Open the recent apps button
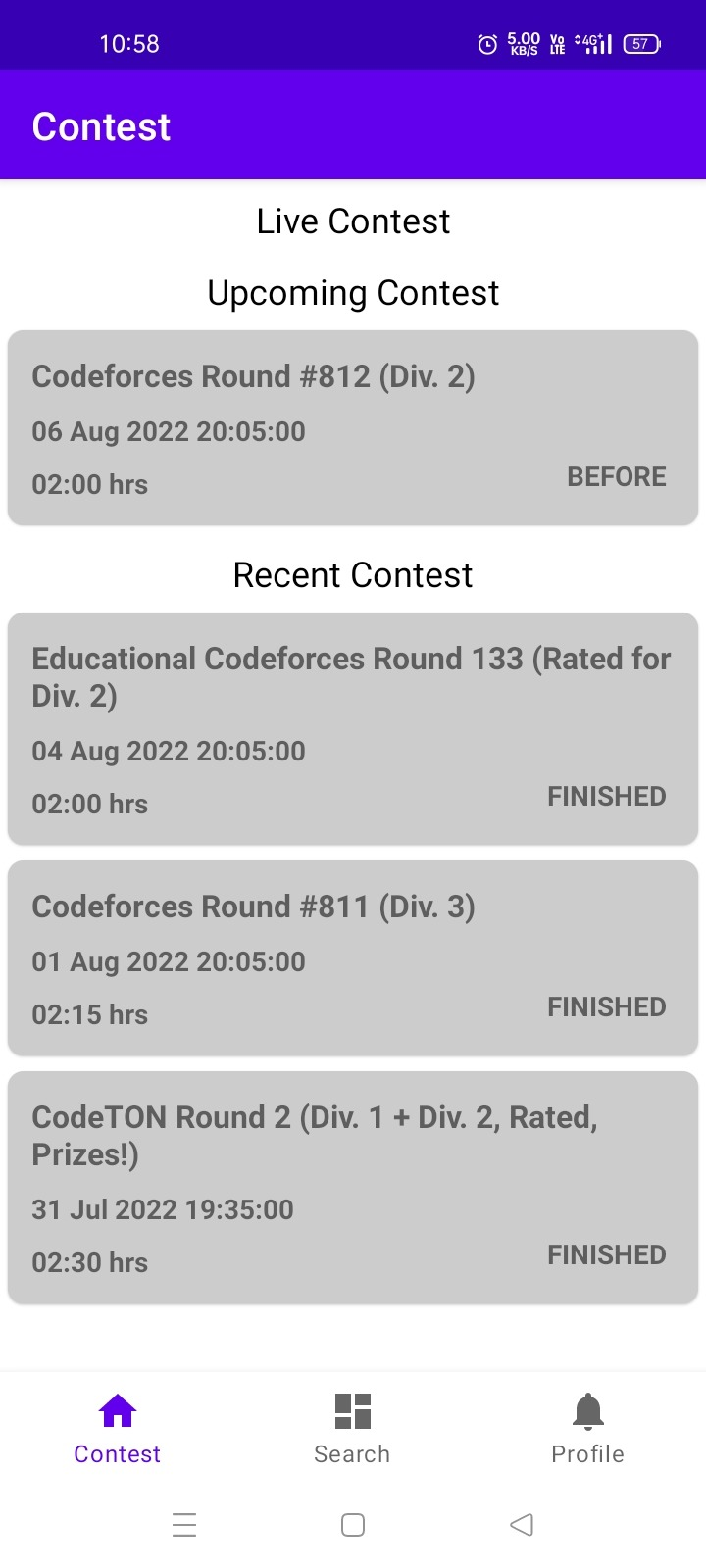This screenshot has height=1568, width=706. point(184,1525)
